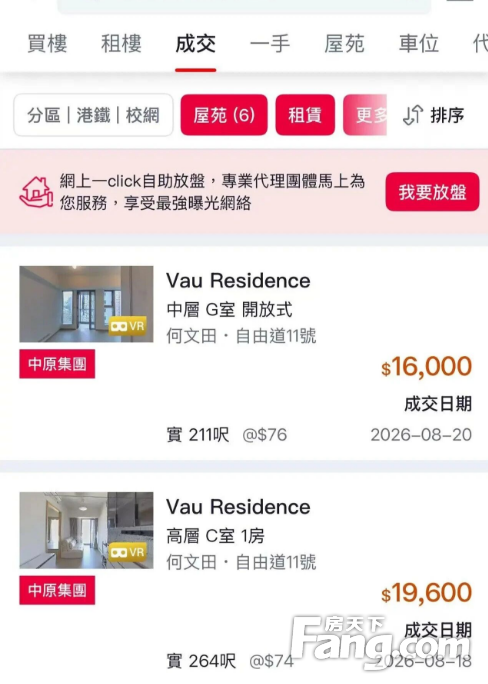Select the 車位 tab
Image resolution: width=488 pixels, height=684 pixels.
419,44
